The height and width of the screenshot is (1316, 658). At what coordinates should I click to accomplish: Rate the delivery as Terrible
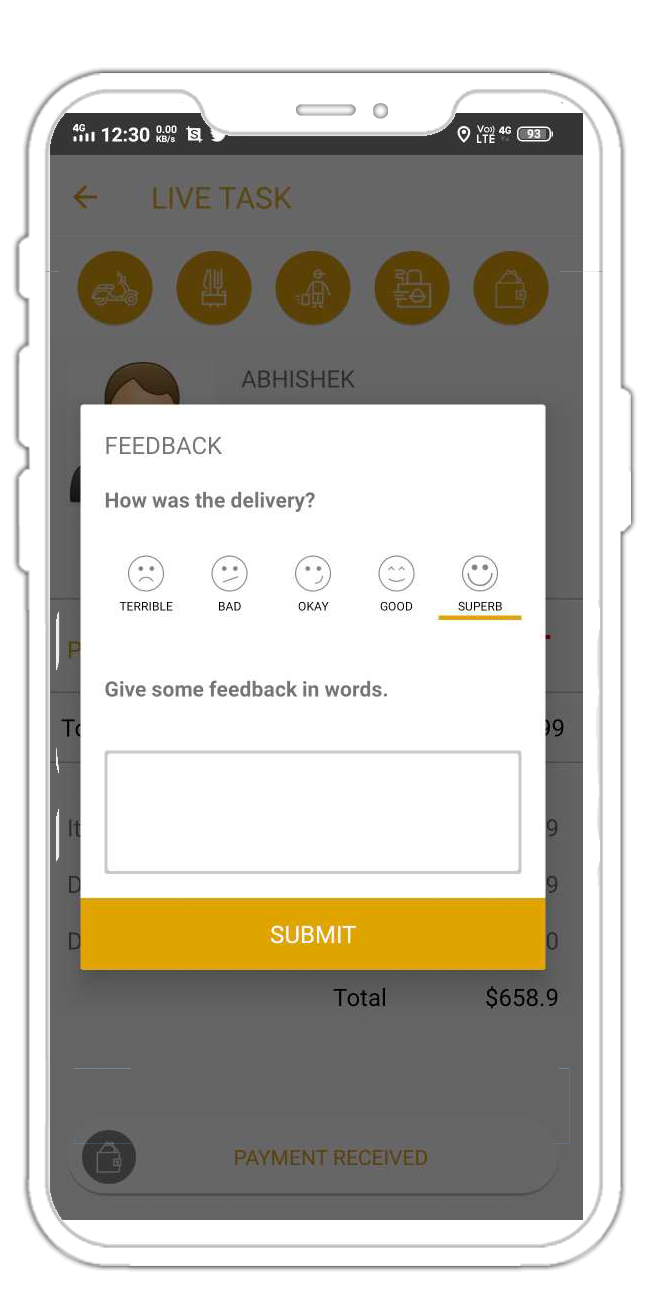pos(146,575)
